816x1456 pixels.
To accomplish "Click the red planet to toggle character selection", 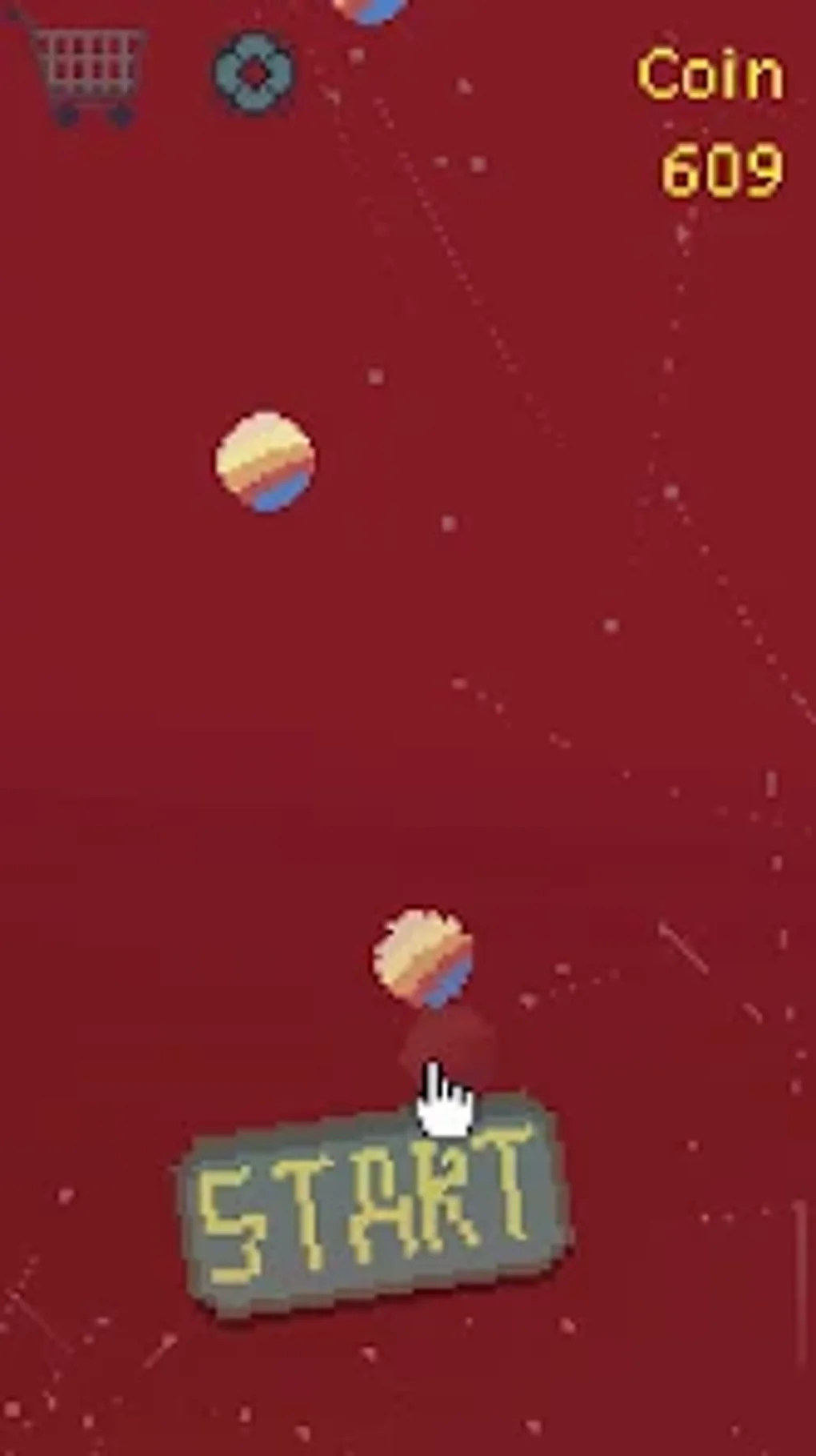I will point(452,1041).
